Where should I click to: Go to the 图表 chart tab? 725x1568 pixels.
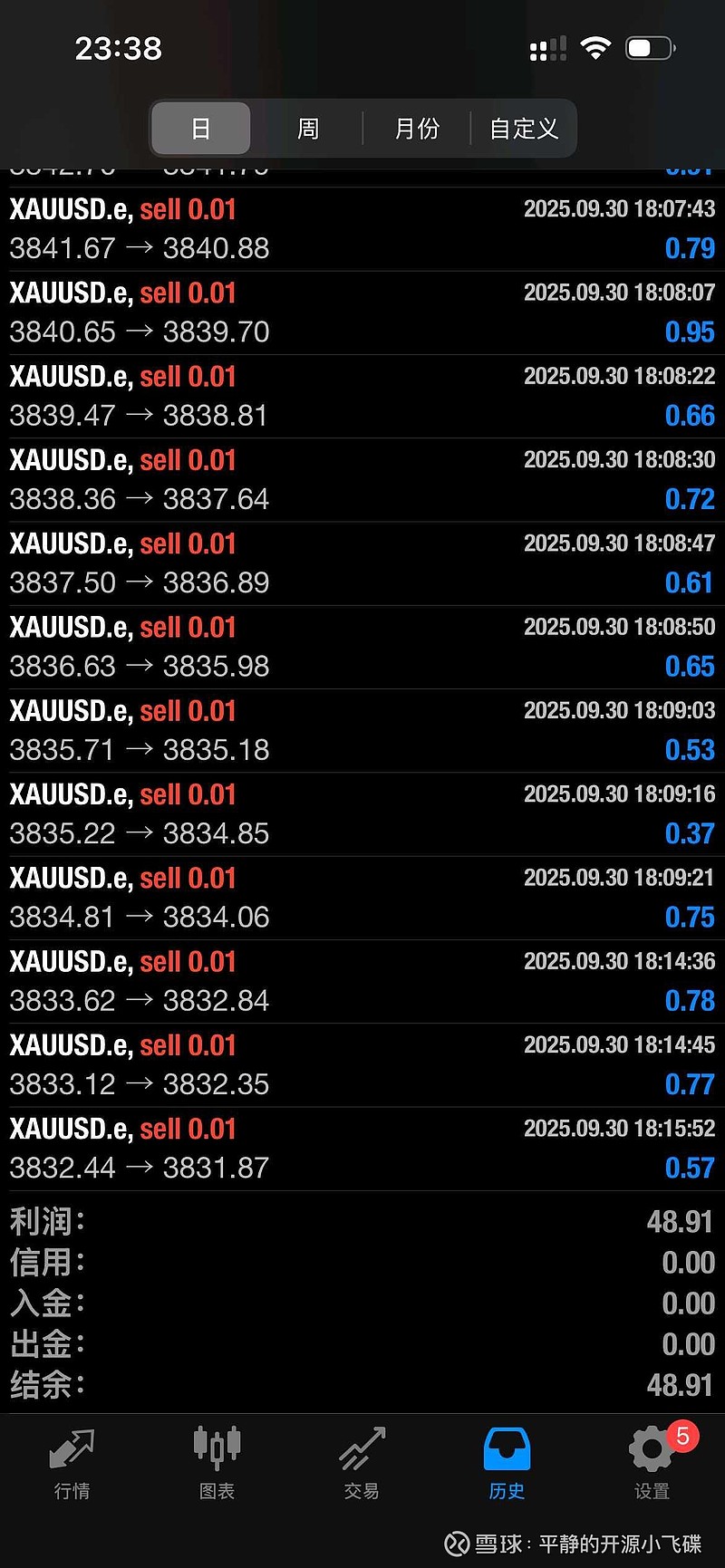coord(217,1462)
